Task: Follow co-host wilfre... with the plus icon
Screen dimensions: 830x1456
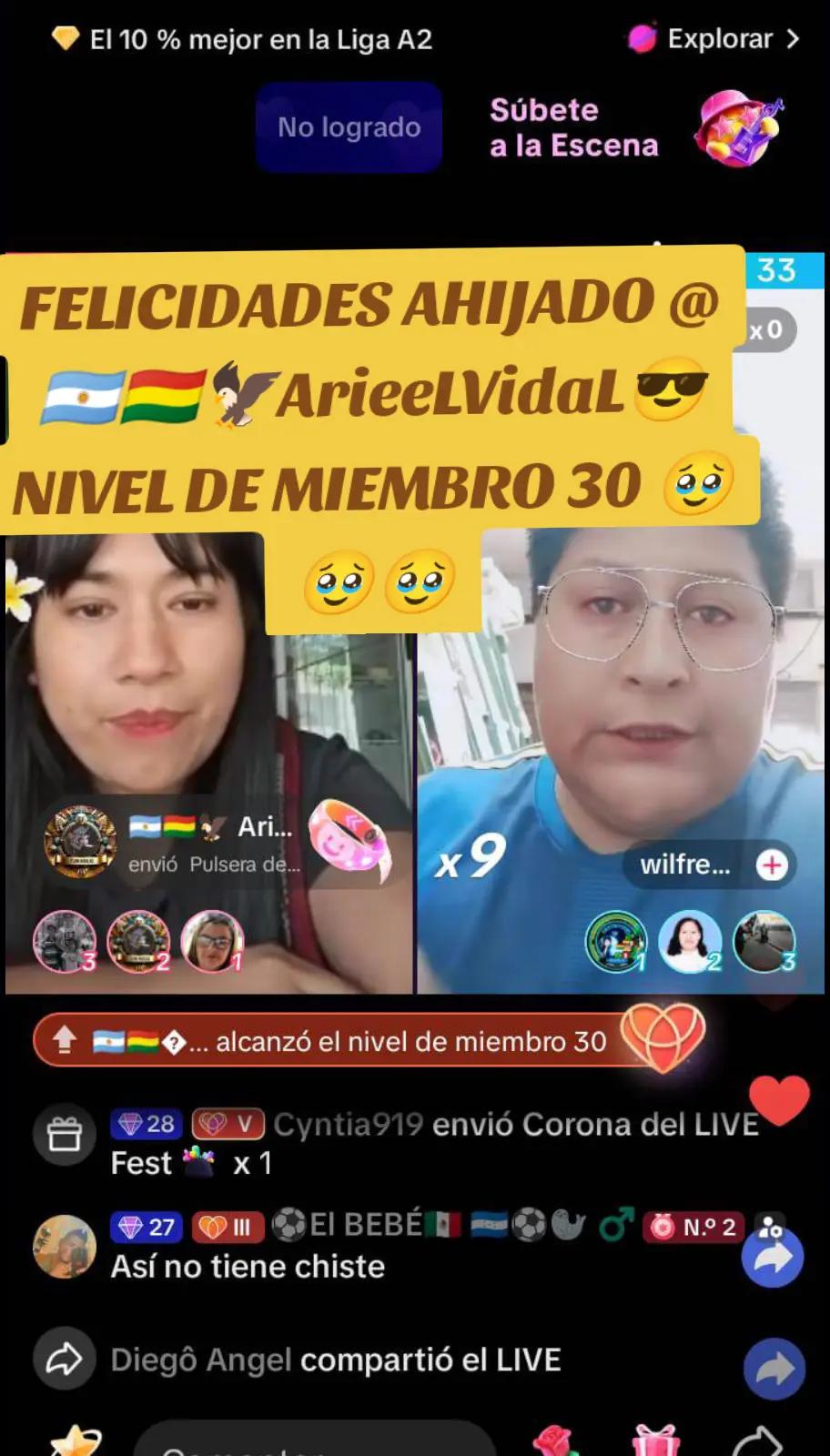Action: (x=772, y=864)
